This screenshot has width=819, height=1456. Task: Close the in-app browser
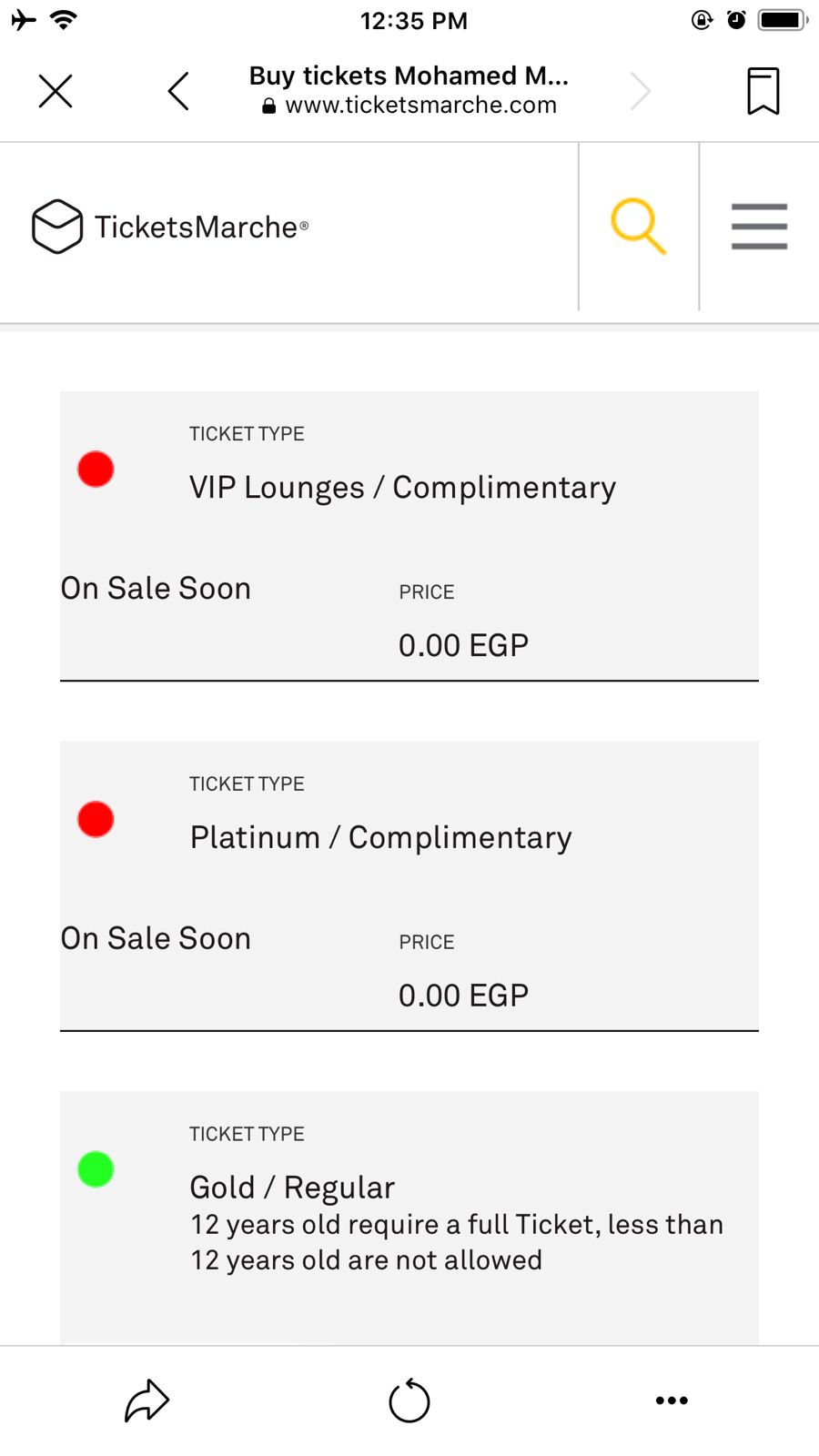(x=56, y=91)
